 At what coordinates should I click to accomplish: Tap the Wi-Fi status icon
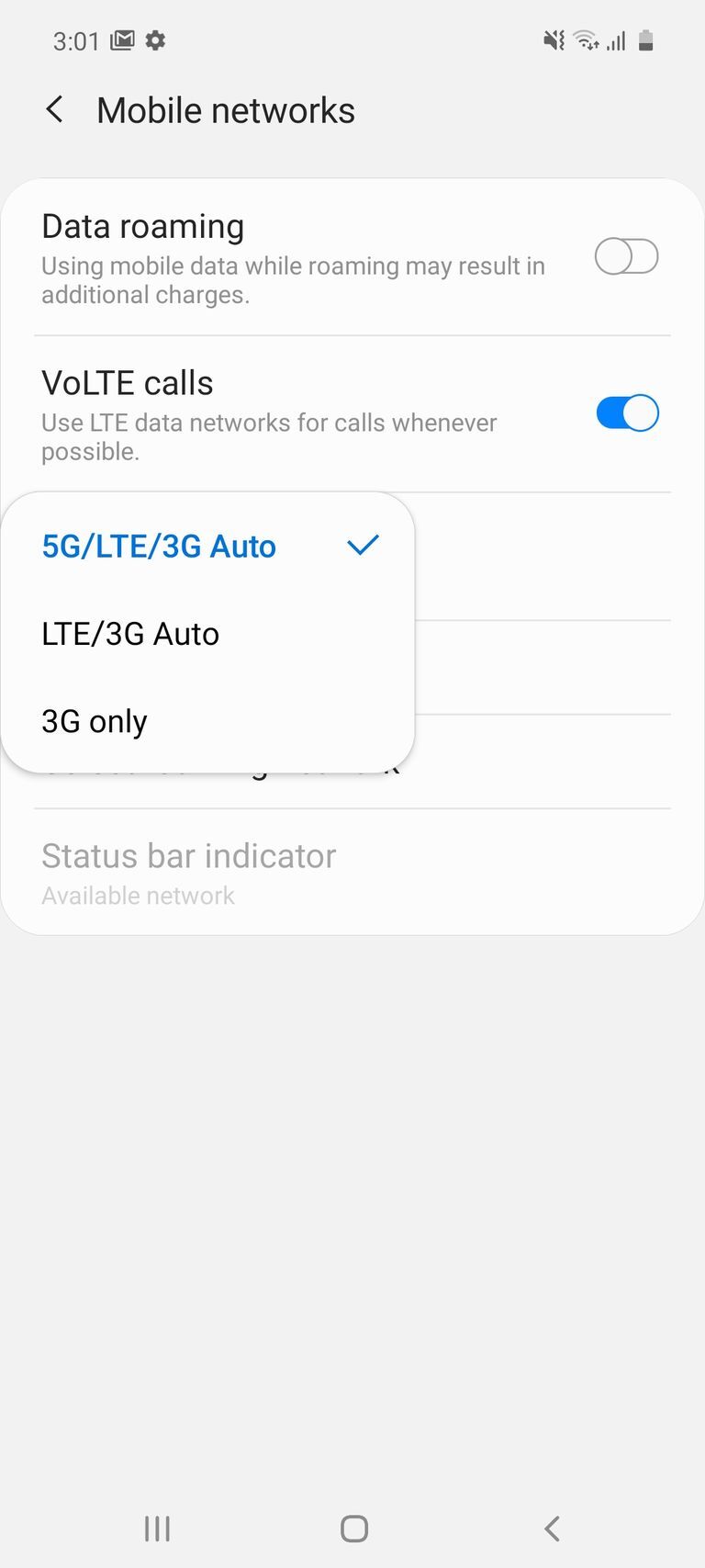587,41
